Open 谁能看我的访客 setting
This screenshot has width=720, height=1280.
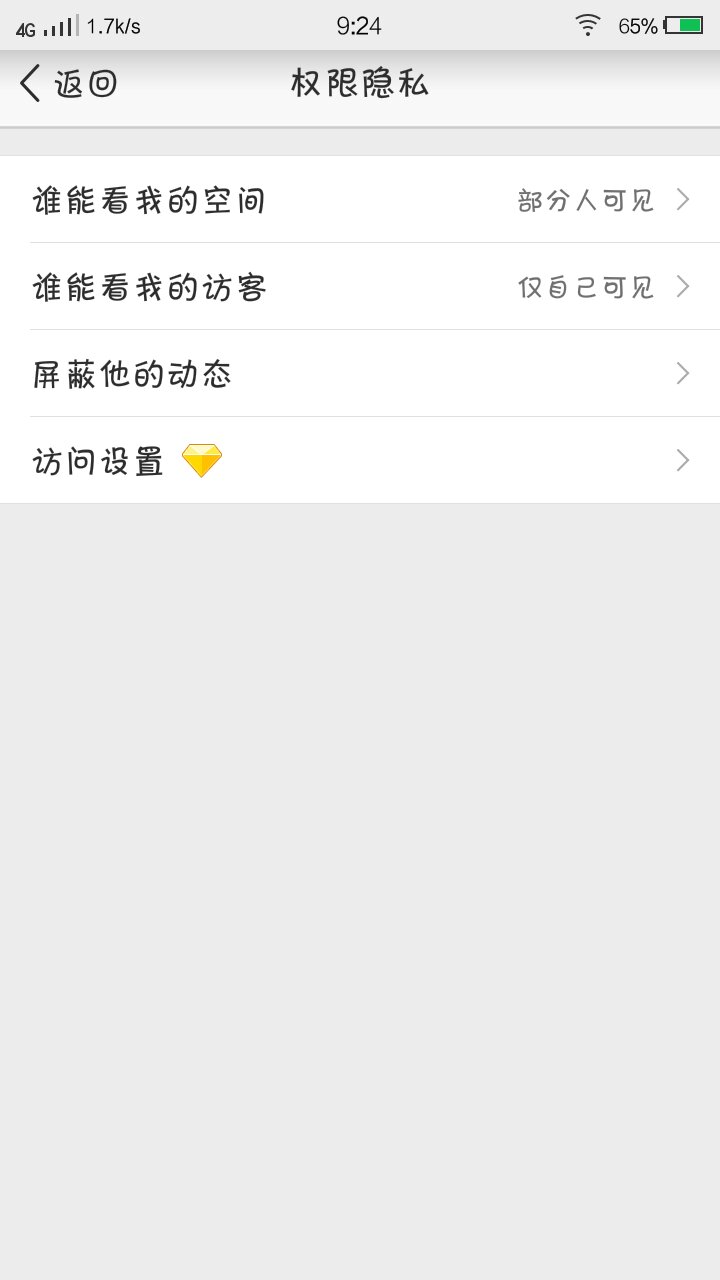(360, 287)
